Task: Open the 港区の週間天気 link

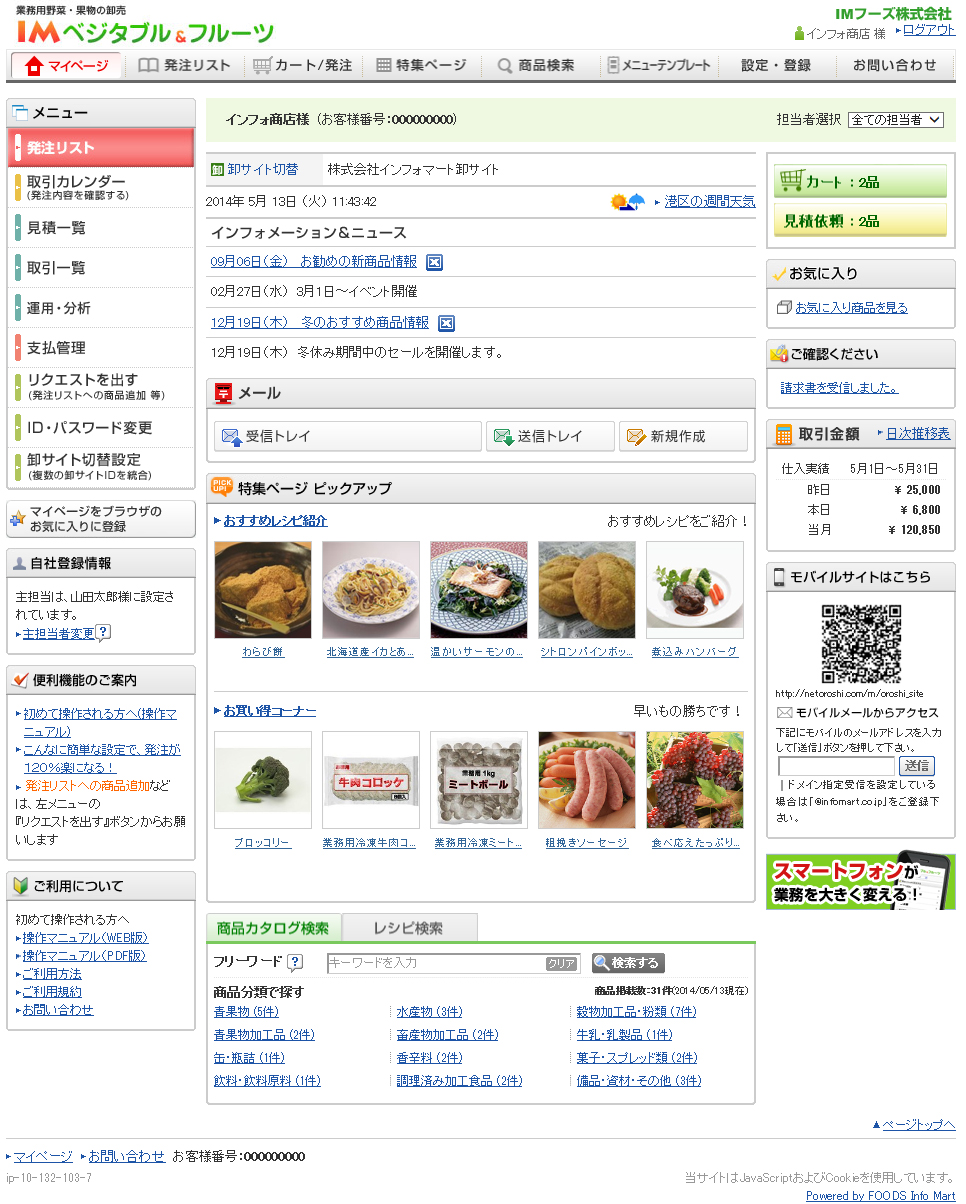Action: pyautogui.click(x=710, y=202)
